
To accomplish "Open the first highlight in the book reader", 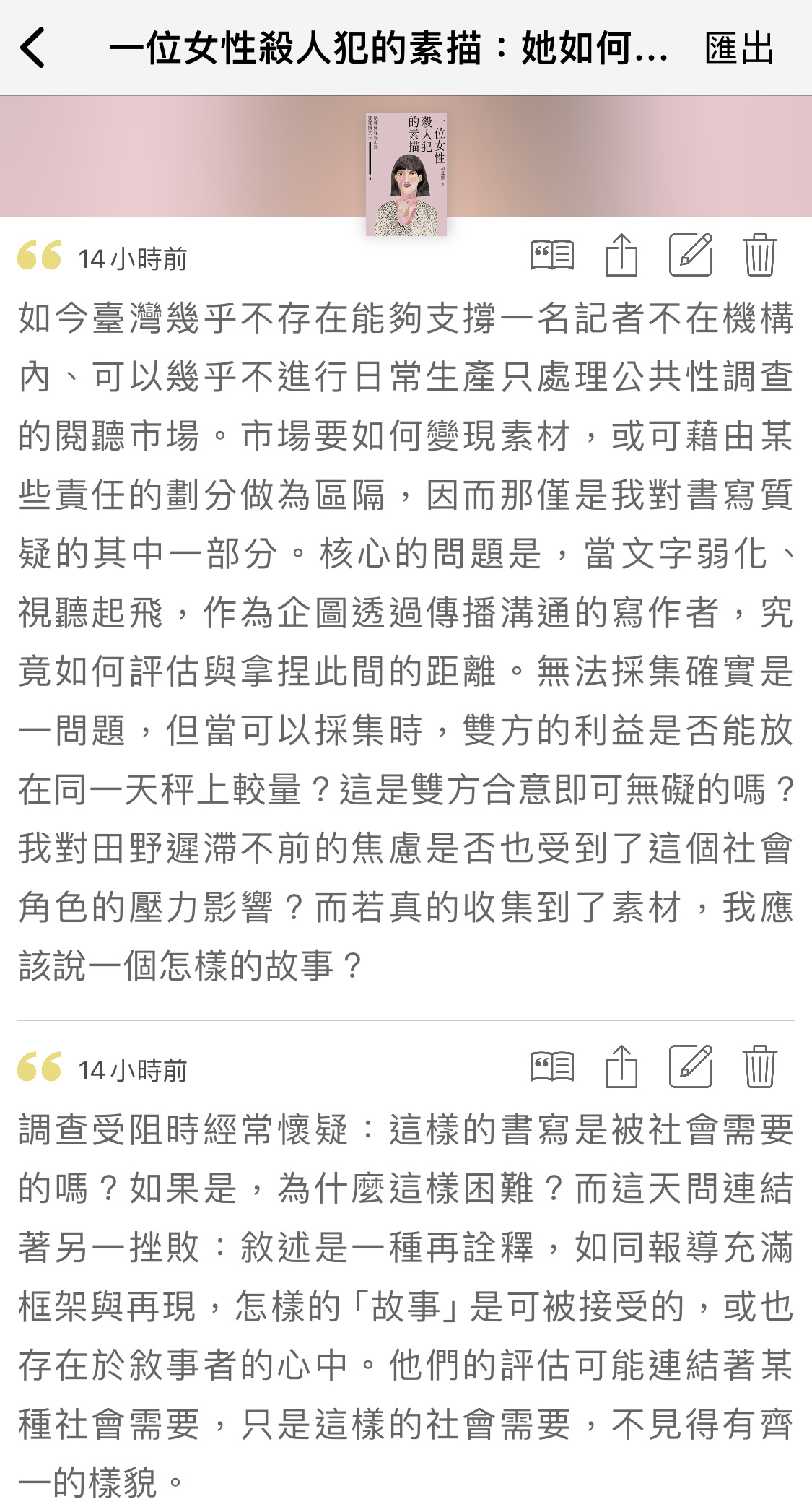I will (552, 256).
